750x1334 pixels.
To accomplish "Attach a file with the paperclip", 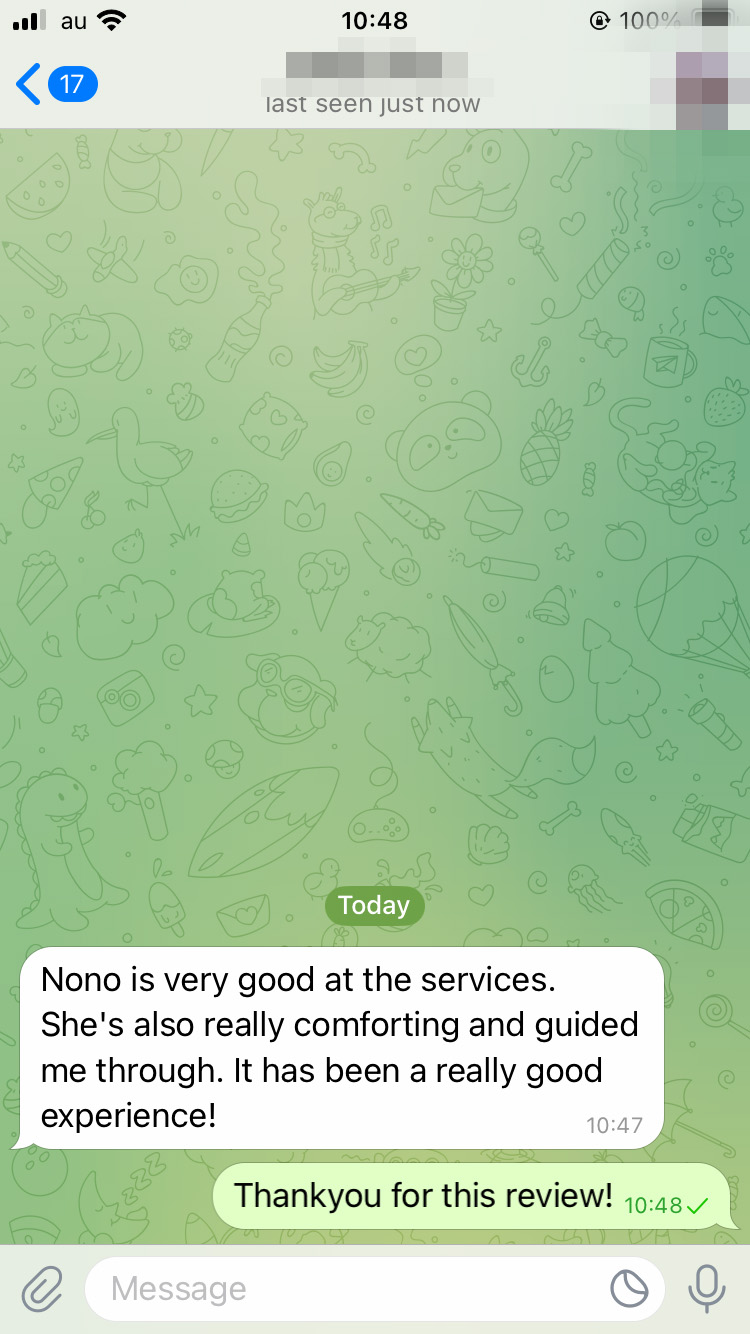I will 42,1289.
